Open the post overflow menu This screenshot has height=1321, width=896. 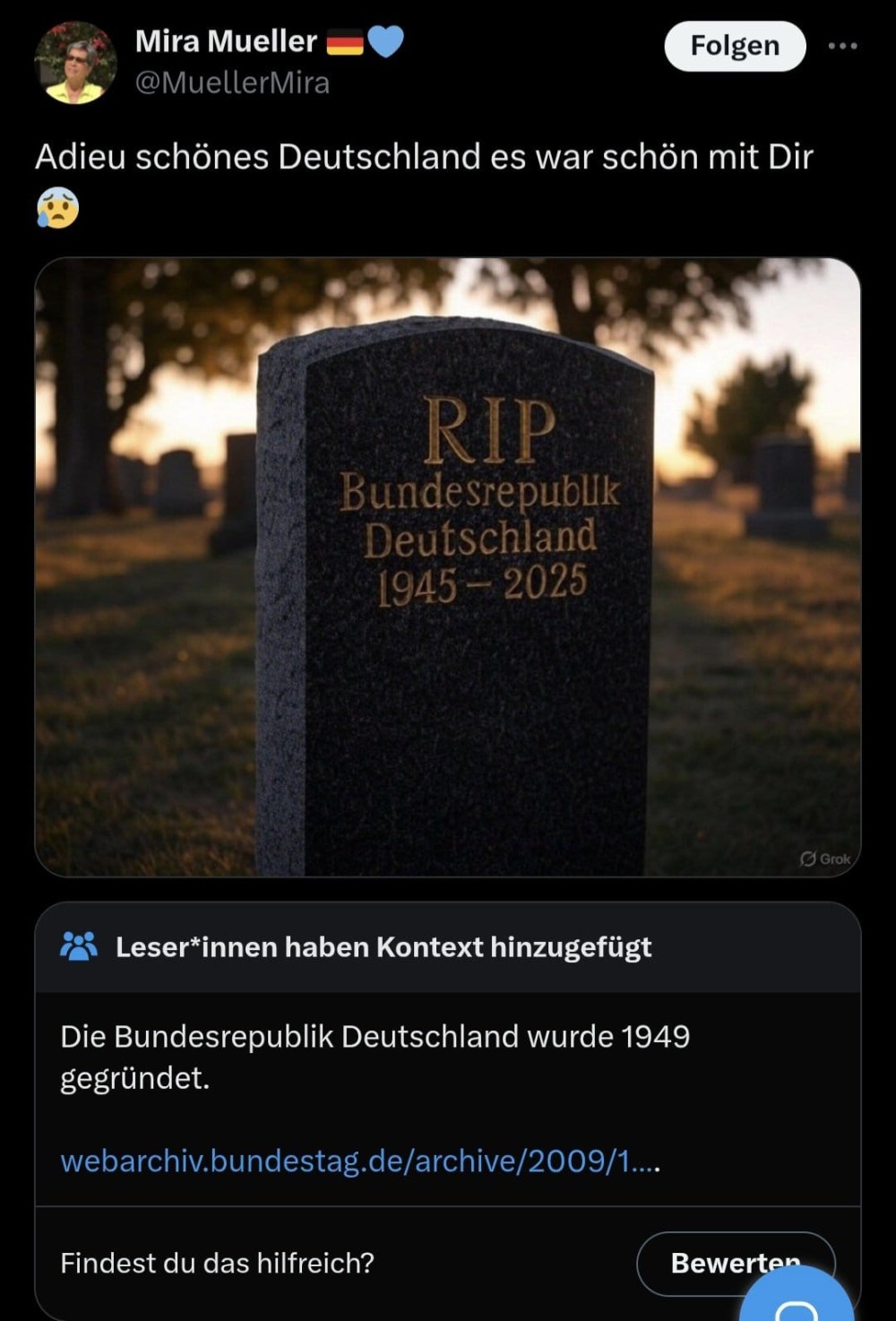coord(842,46)
